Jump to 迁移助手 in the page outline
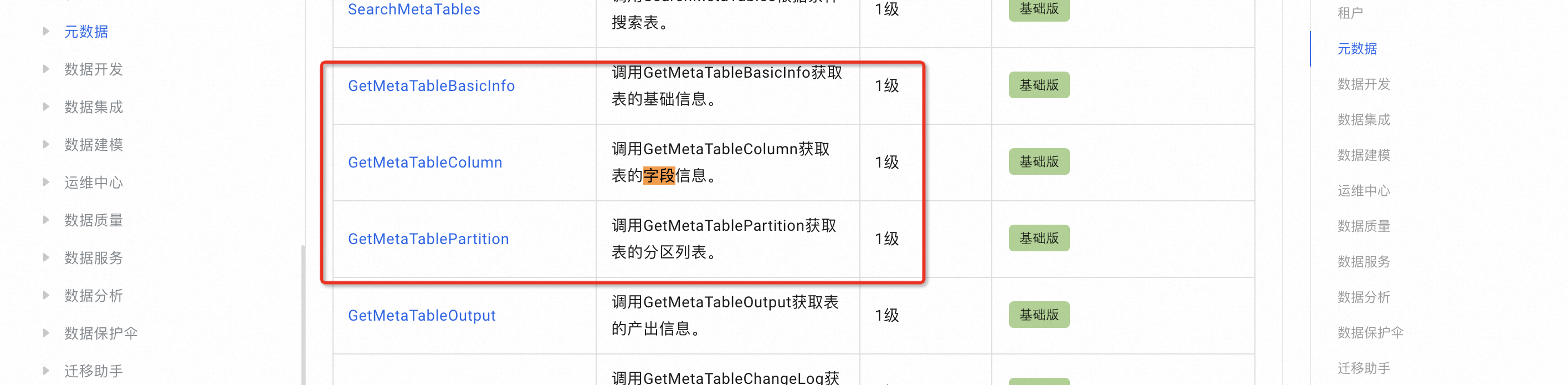 click(x=1364, y=368)
